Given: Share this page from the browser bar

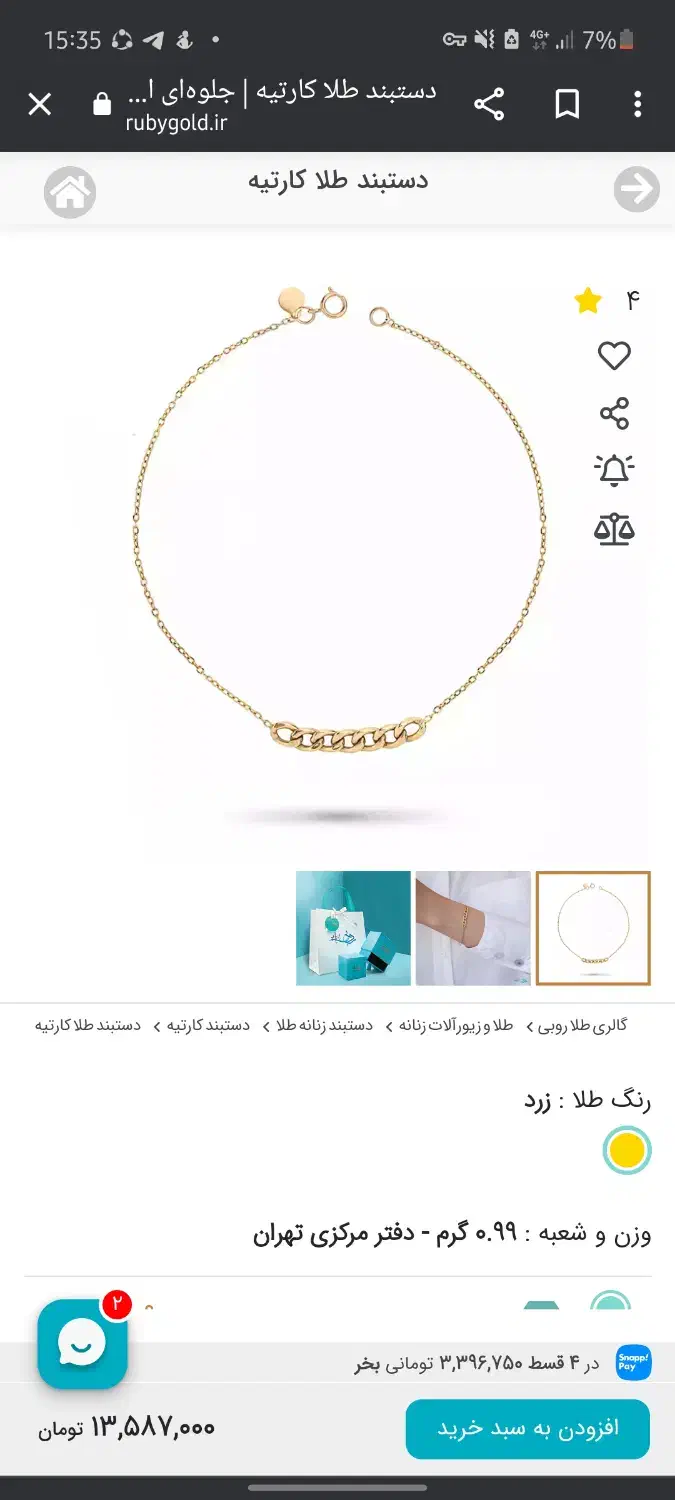Looking at the screenshot, I should [x=489, y=104].
